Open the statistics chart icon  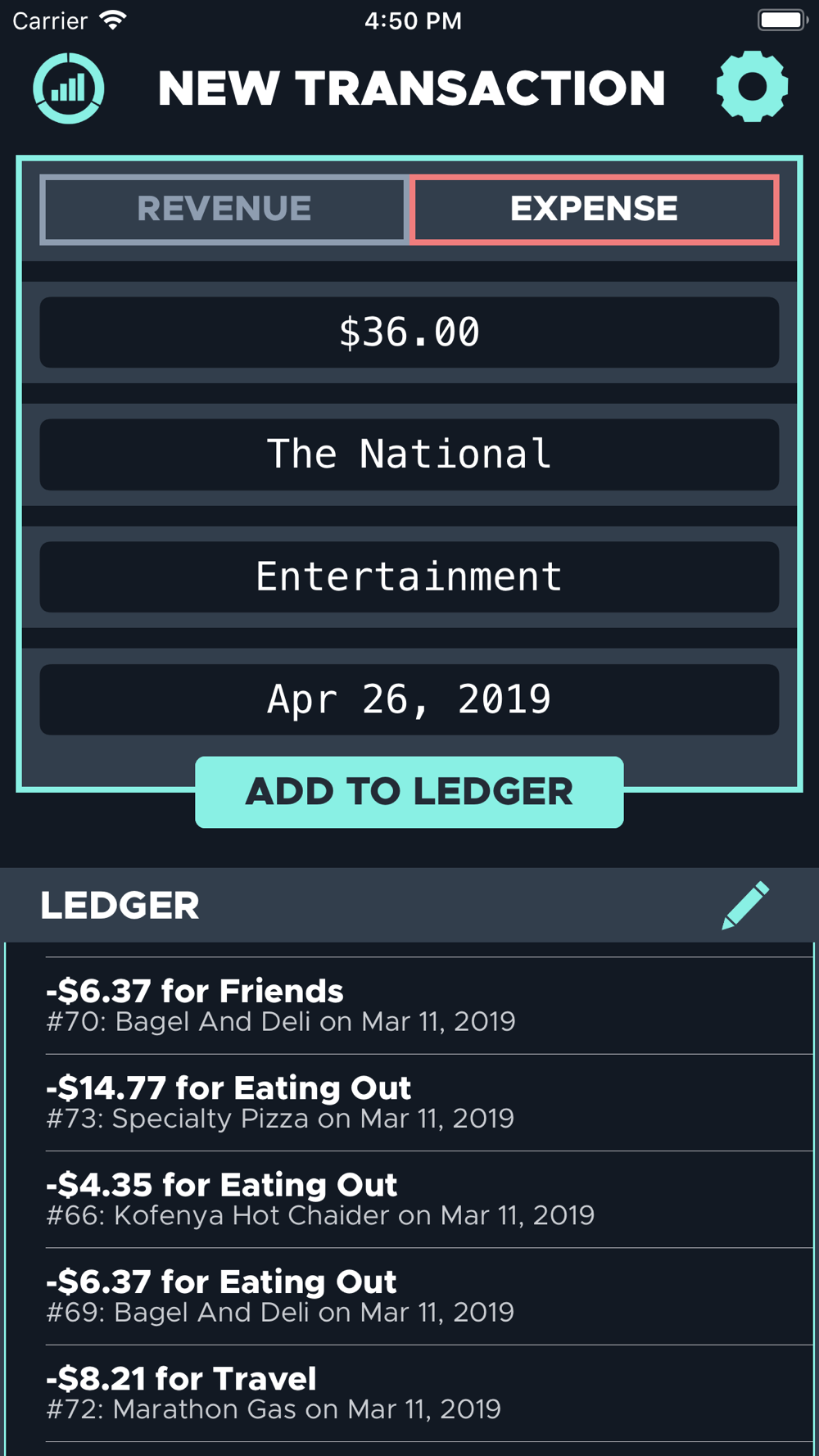click(x=69, y=88)
